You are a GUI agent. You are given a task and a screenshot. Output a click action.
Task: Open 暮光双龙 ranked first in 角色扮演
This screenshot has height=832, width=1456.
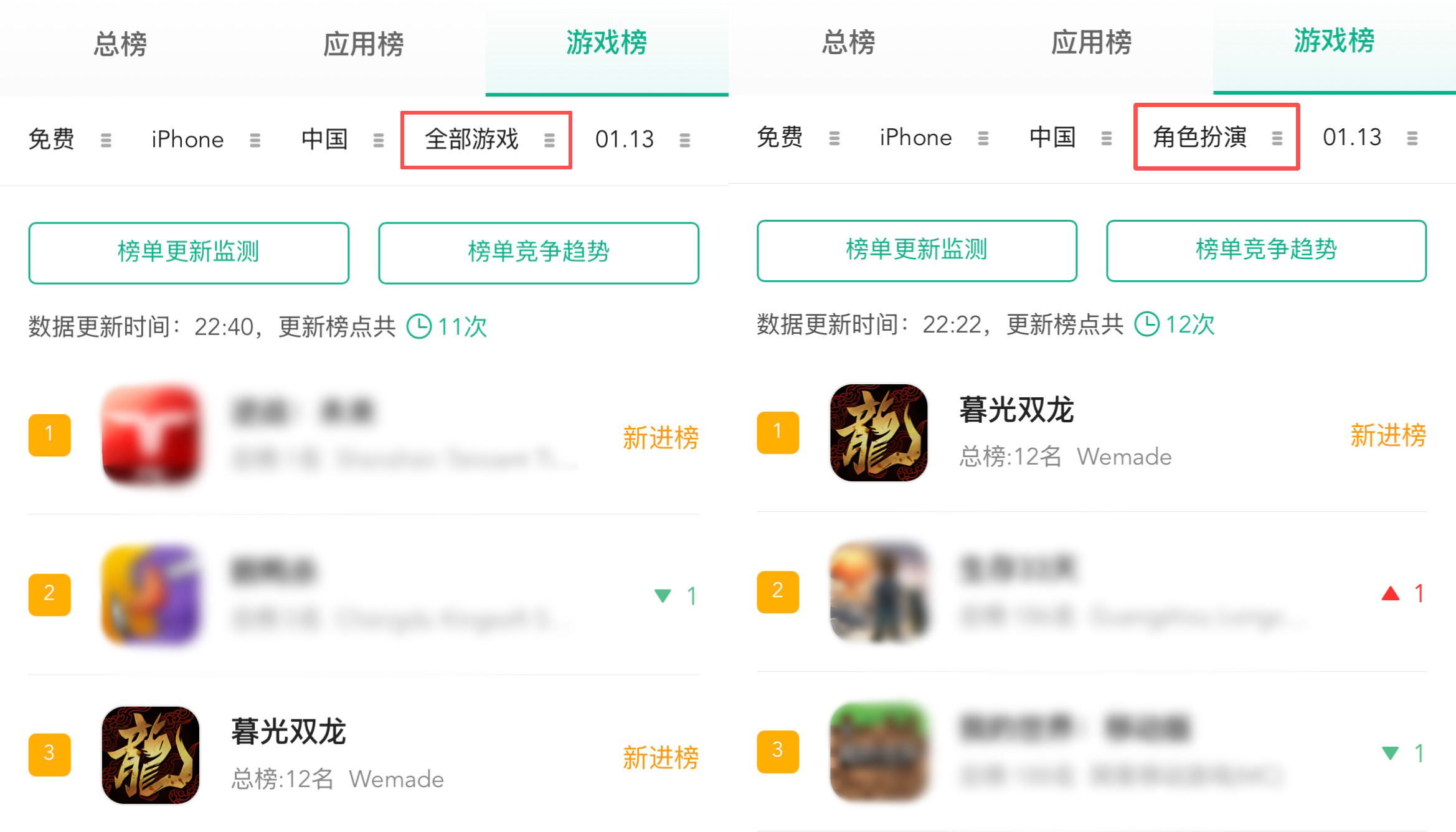coord(1016,432)
